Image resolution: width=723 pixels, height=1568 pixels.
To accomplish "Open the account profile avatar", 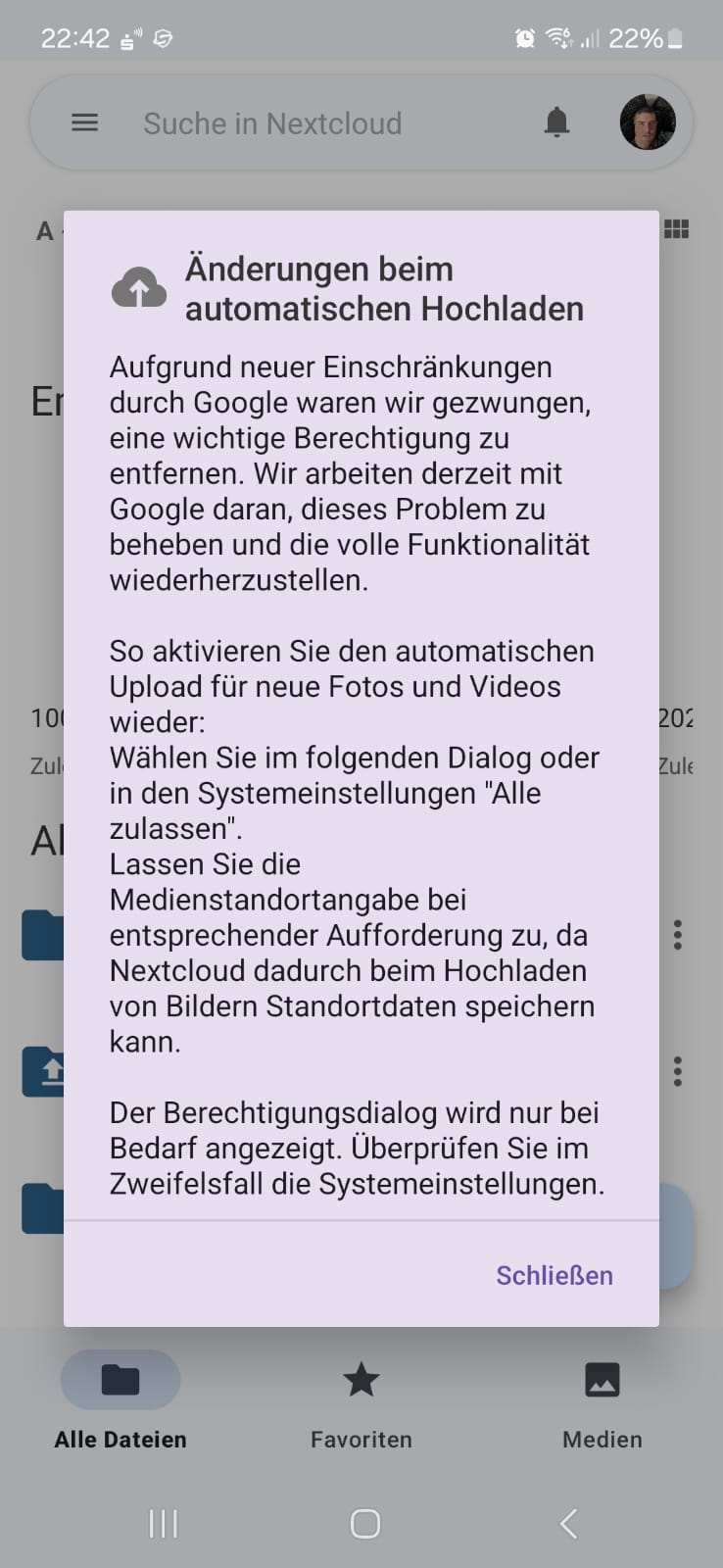I will click(648, 122).
